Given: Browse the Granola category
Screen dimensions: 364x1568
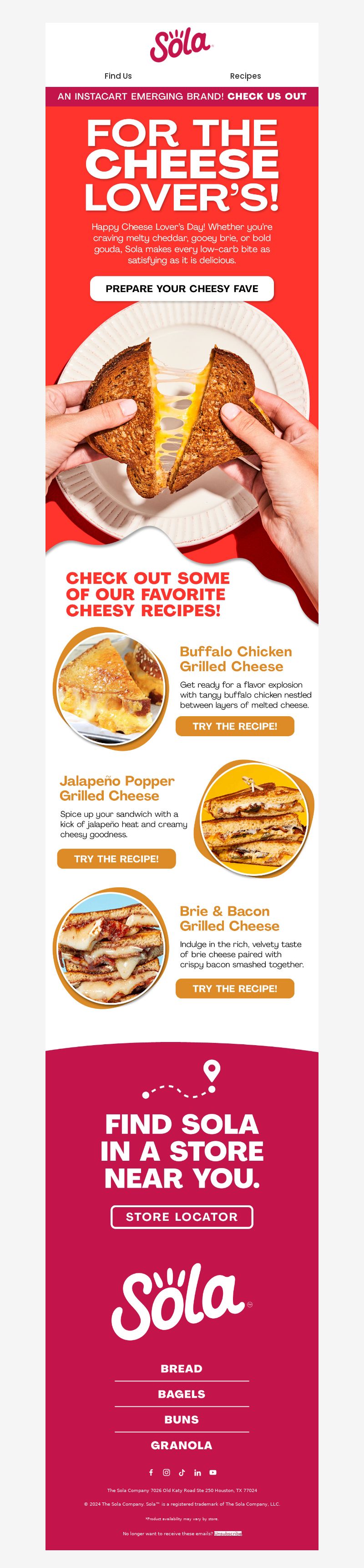Looking at the screenshot, I should click(182, 1445).
